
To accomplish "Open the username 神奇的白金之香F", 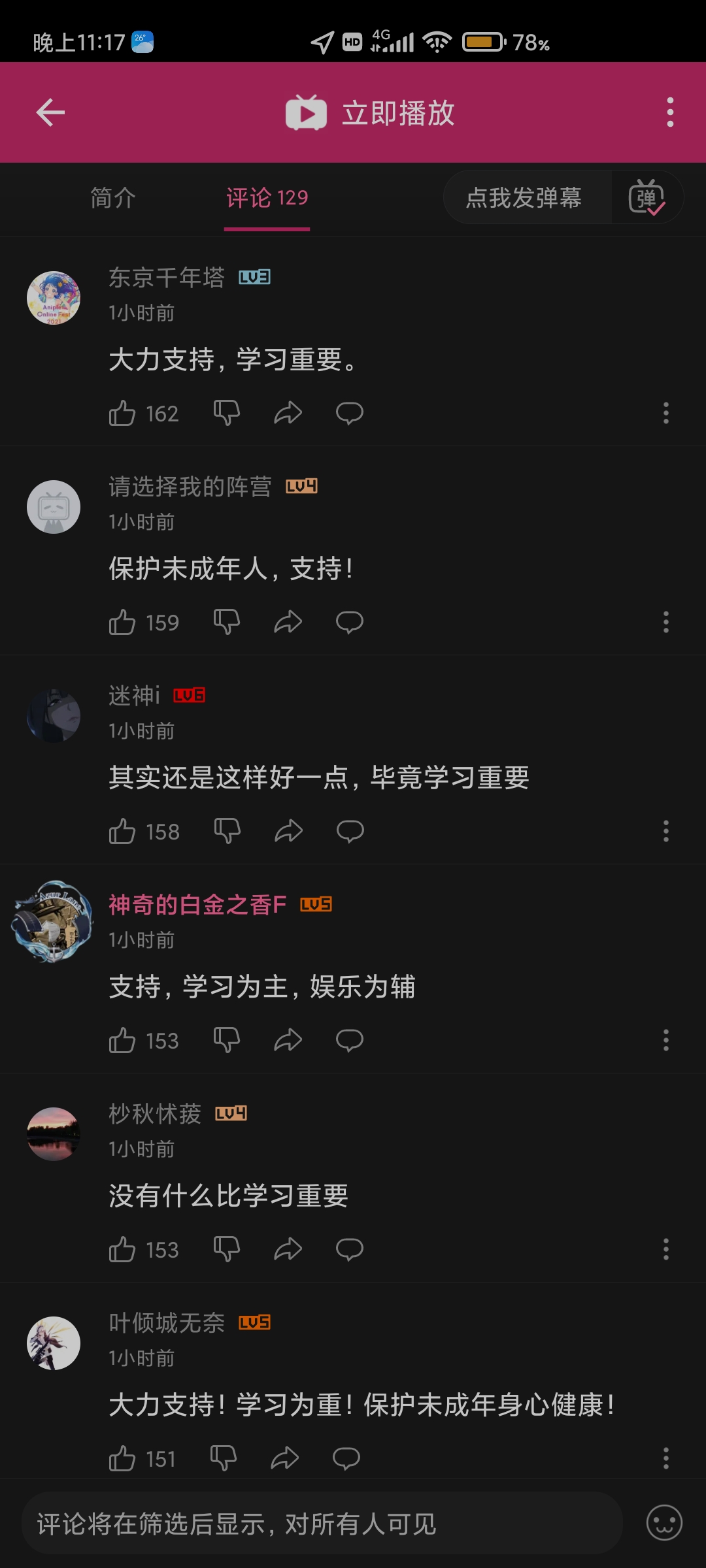I will click(197, 904).
